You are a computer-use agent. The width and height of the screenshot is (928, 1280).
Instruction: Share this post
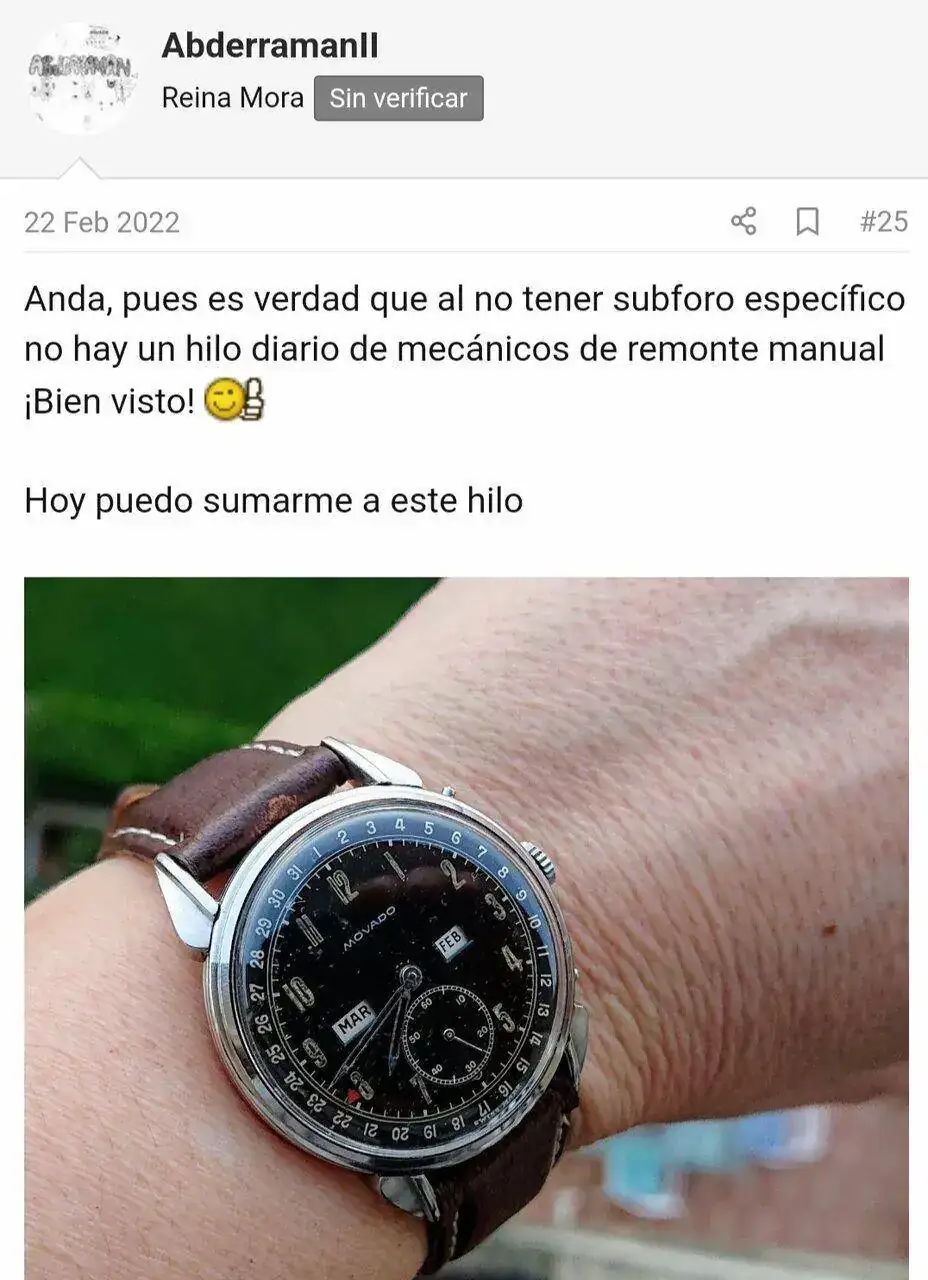pos(743,221)
